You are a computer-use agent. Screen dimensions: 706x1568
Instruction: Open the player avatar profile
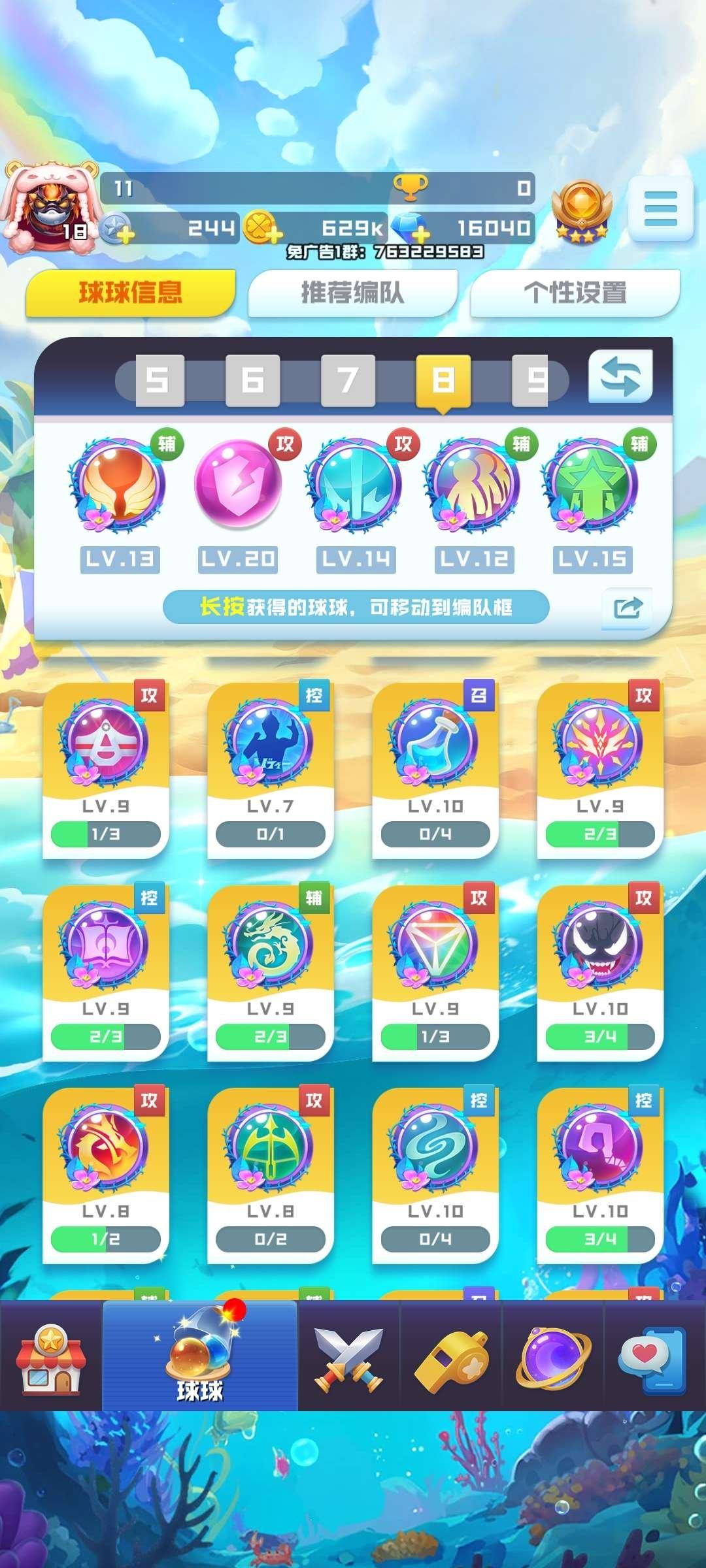49,208
